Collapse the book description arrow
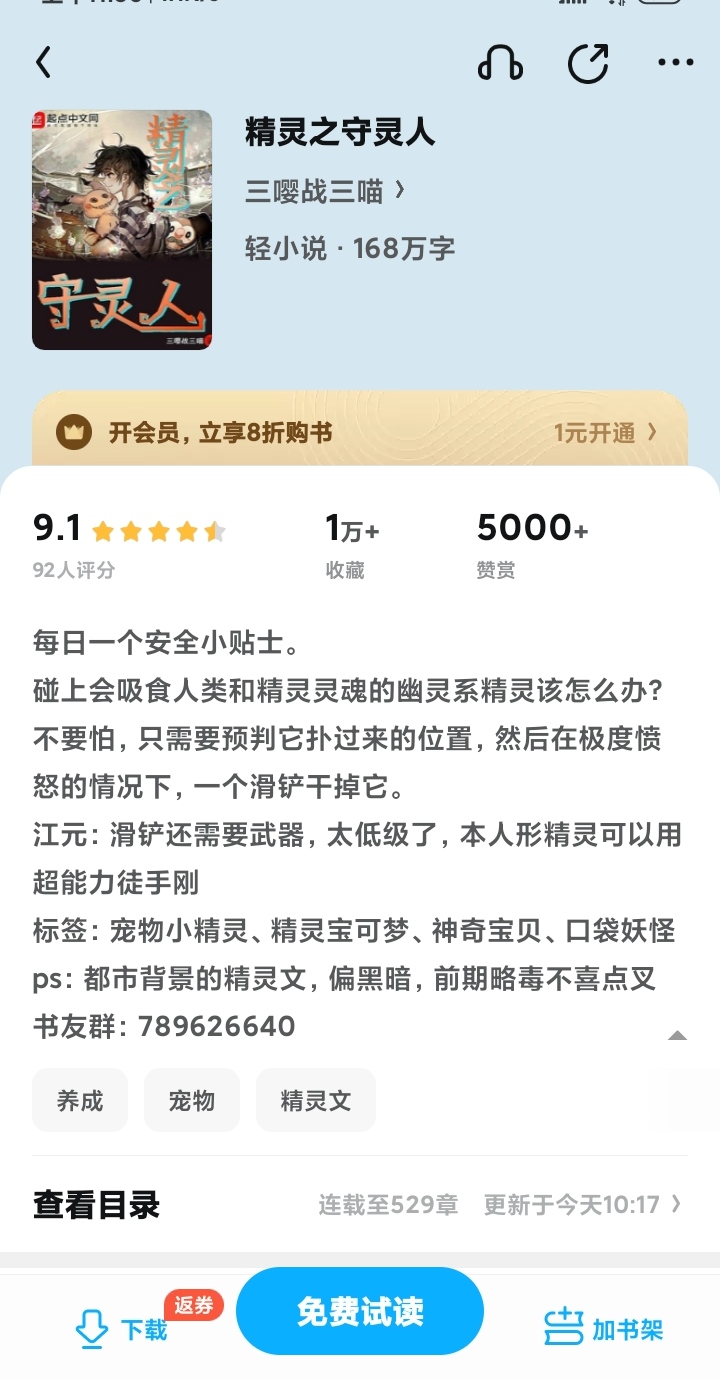 tap(677, 1035)
